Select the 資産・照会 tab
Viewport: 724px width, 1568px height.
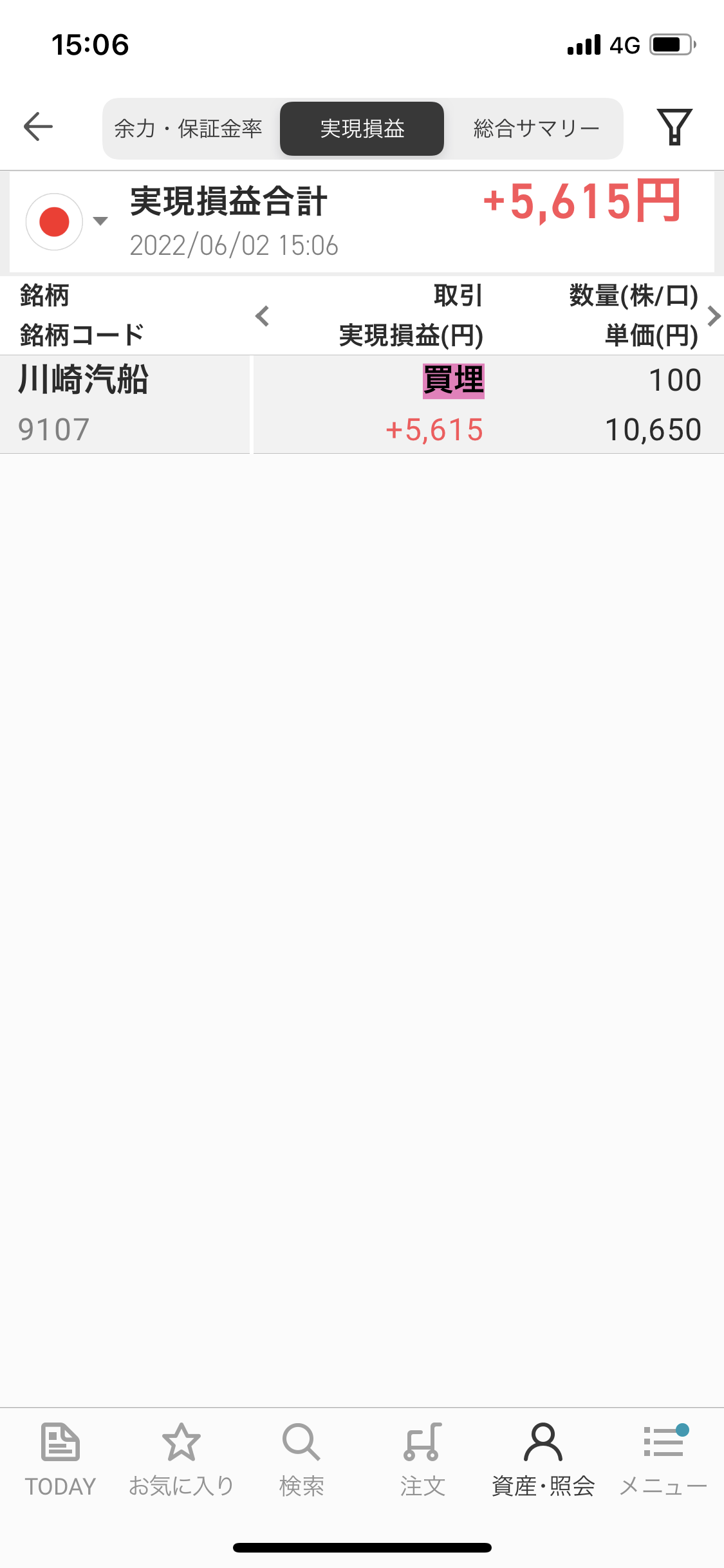tap(543, 1460)
